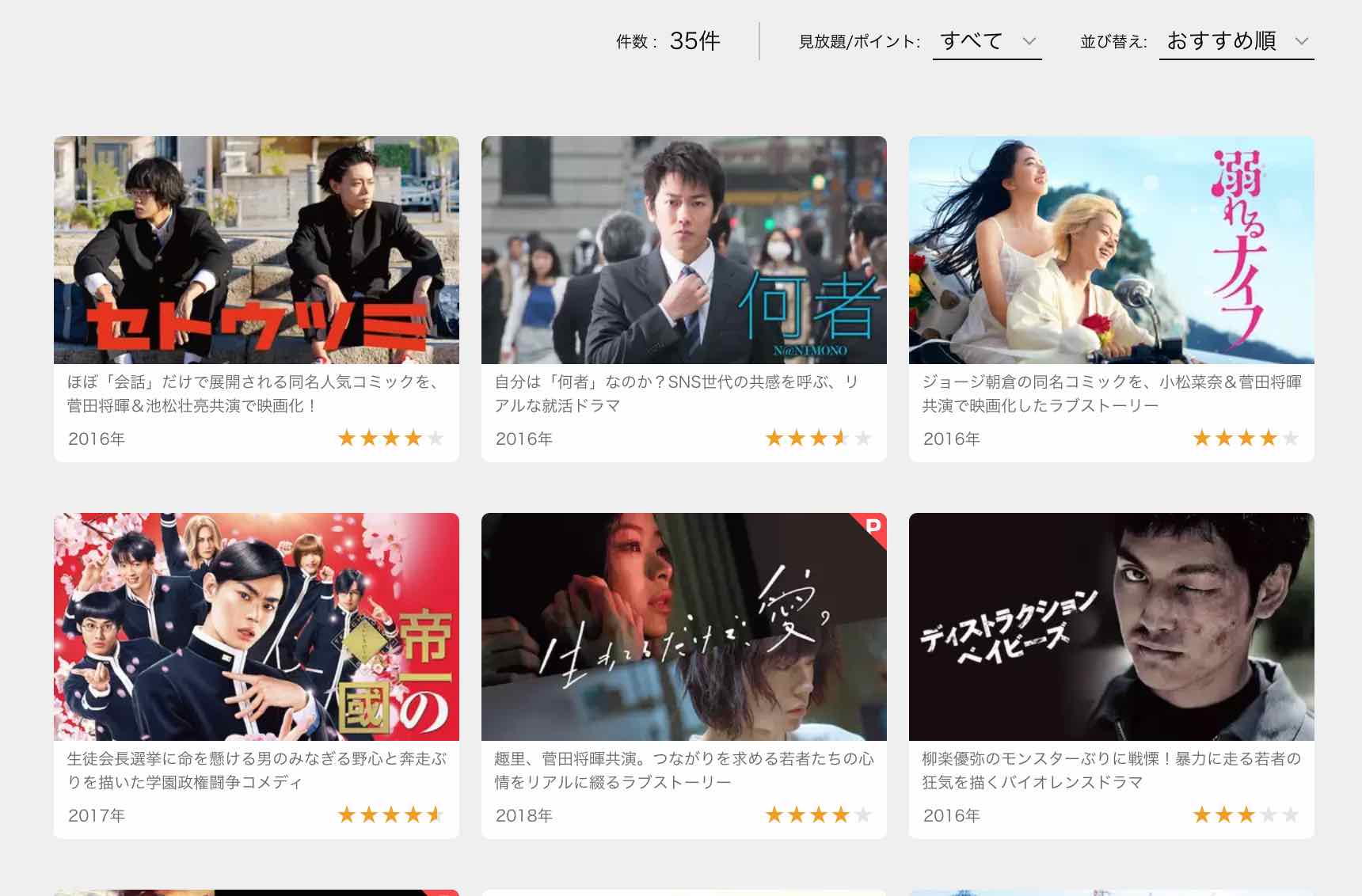Open the 帝一の國 movie card

(x=256, y=628)
